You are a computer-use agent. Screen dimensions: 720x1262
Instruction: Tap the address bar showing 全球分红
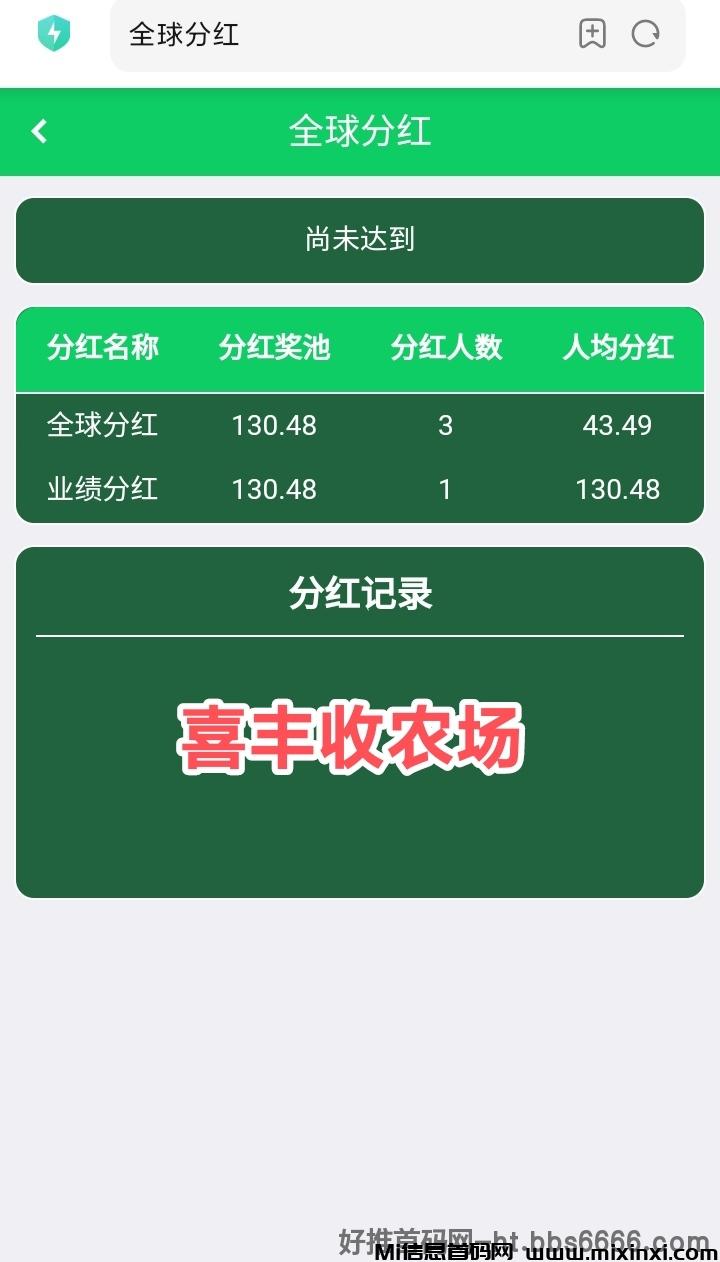pyautogui.click(x=340, y=34)
